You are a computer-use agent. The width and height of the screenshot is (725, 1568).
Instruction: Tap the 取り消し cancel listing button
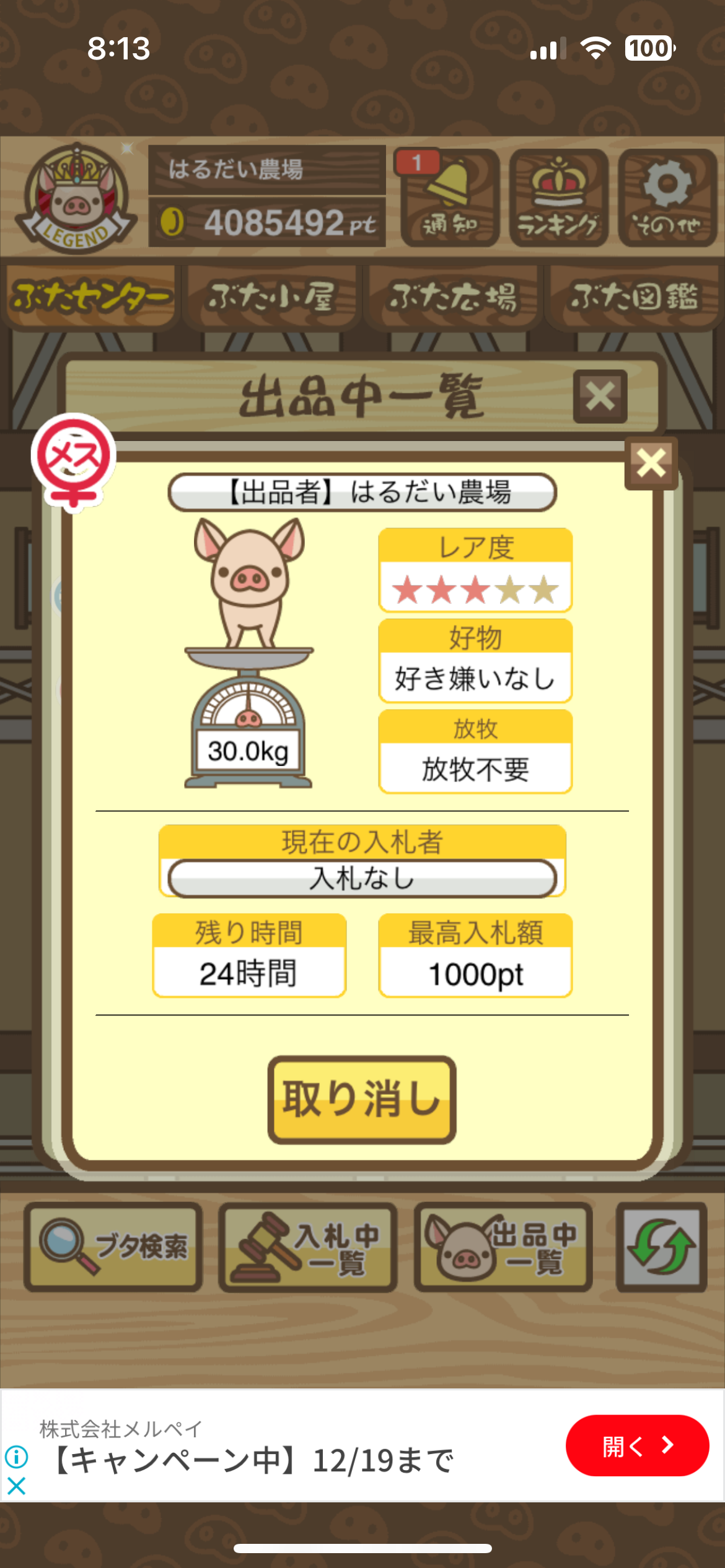pos(362,1099)
